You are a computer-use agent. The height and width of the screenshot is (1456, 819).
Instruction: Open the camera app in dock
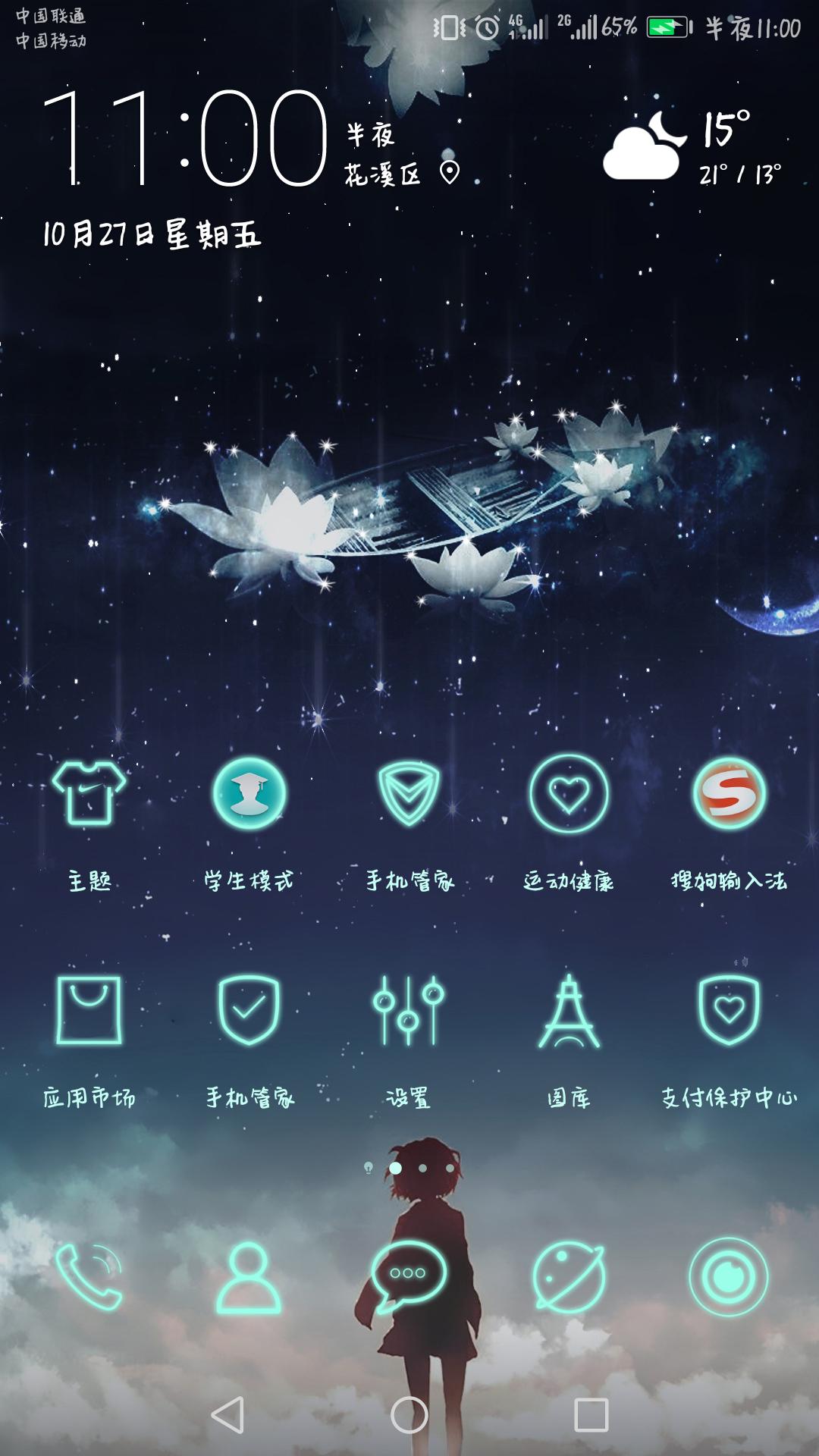[729, 1277]
